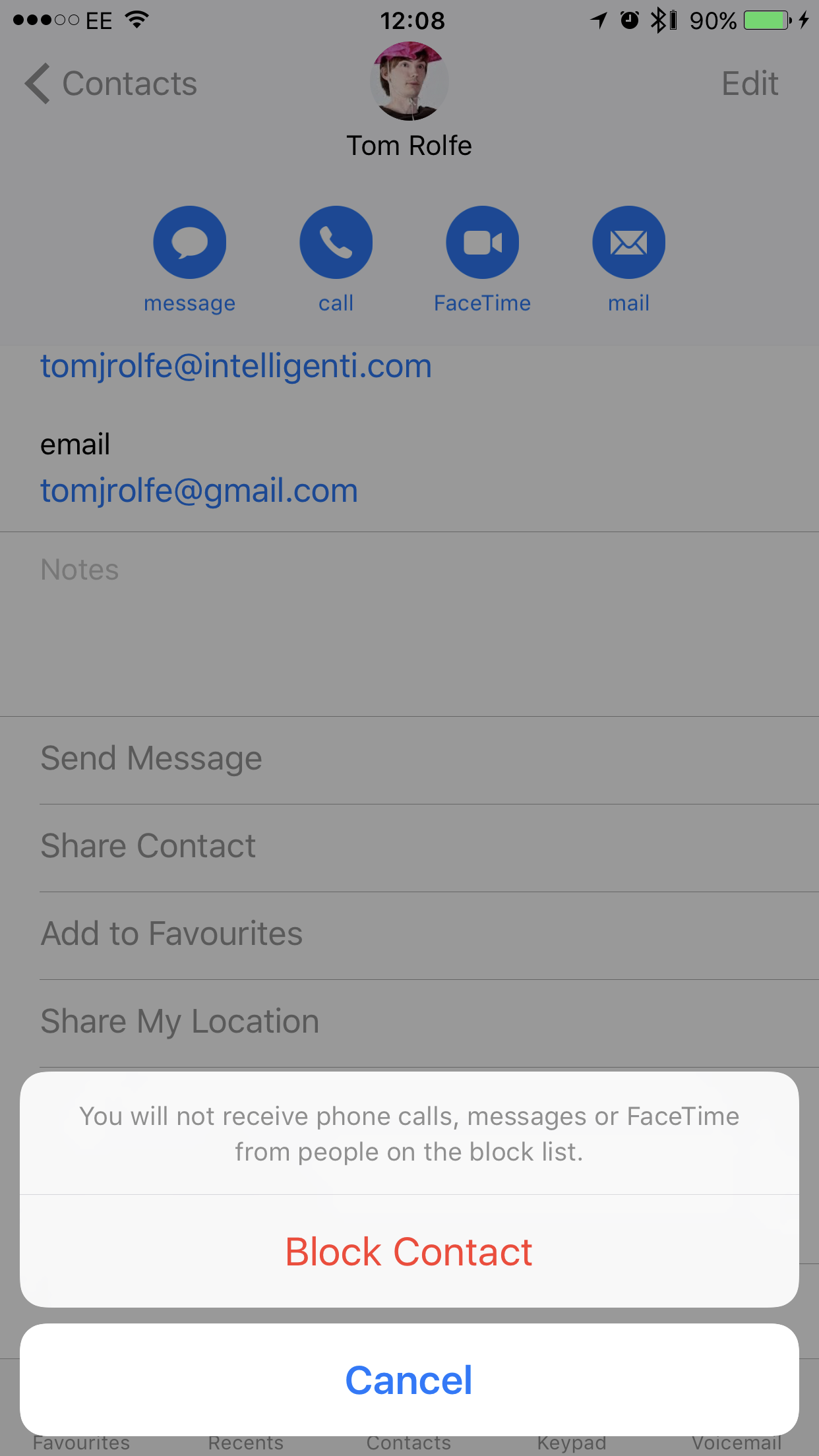Screen dimensions: 819x1456
Task: Confirm Block Contact
Action: (409, 1251)
